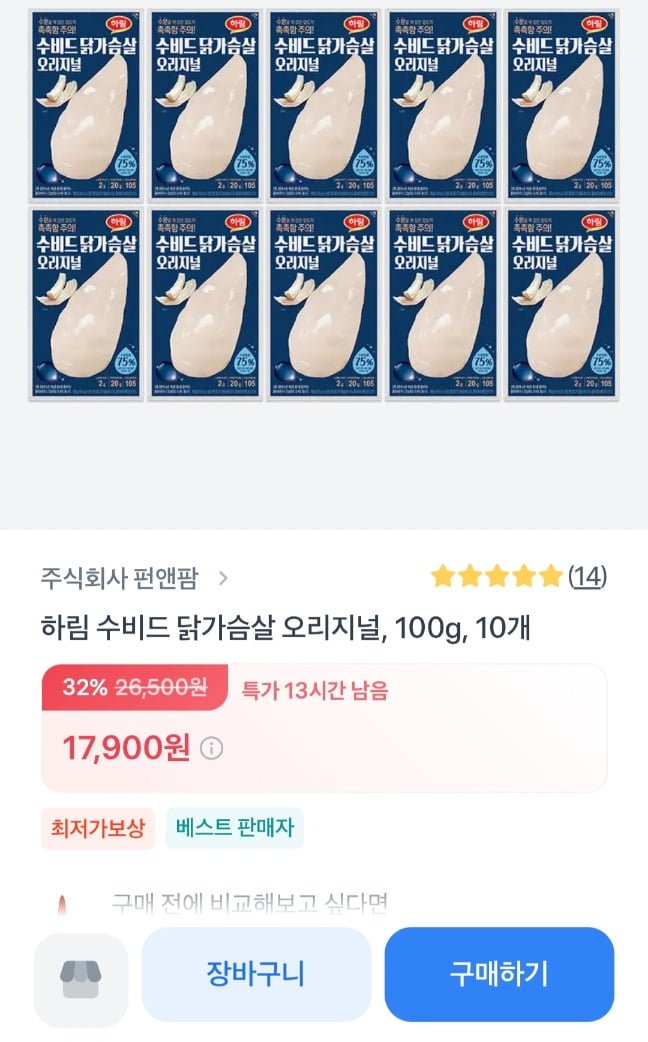This screenshot has height=1042, width=648.
Task: Tap the price info icon
Action: pos(212,748)
